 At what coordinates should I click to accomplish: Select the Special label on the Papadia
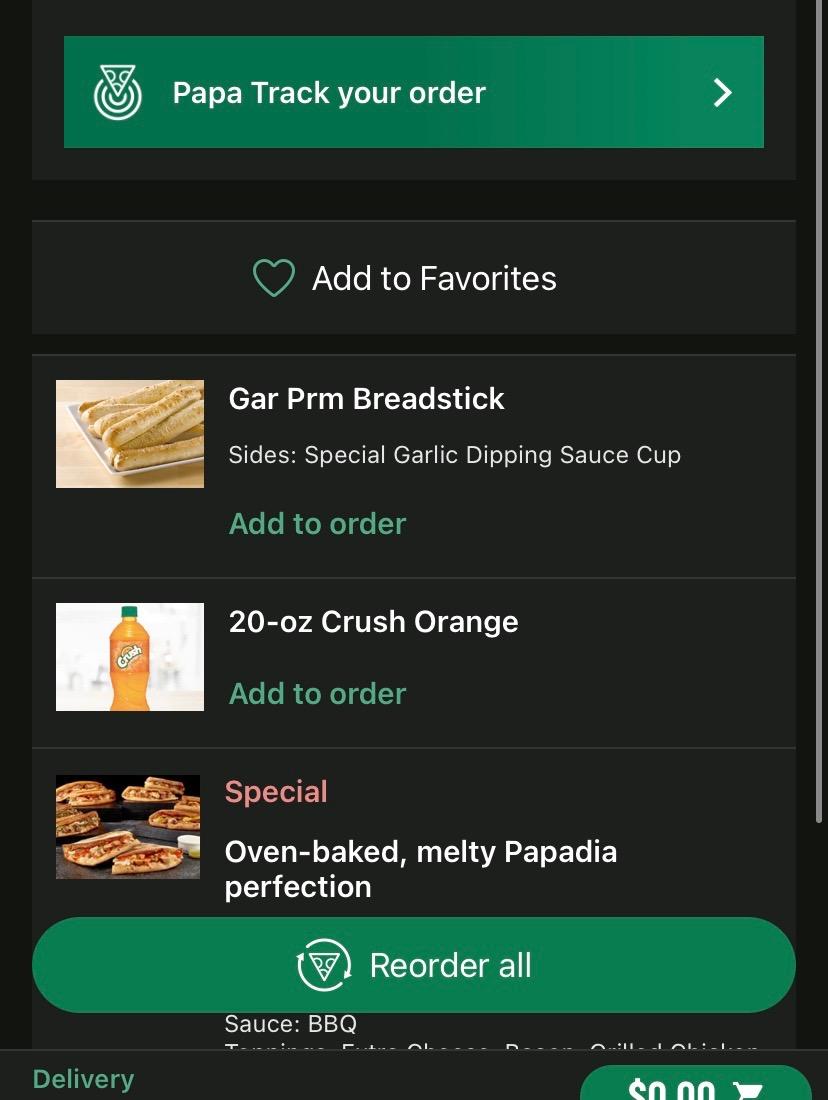pos(276,791)
